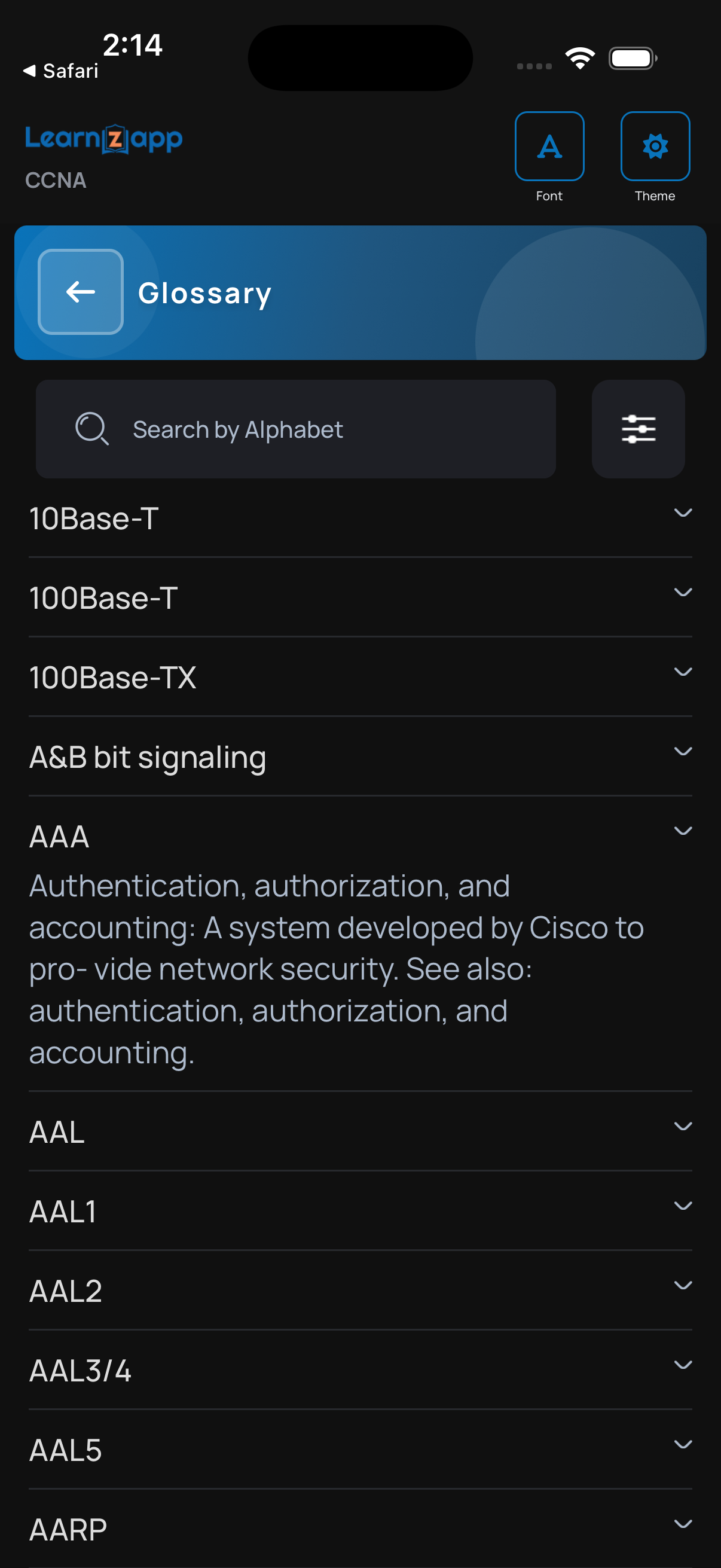Tap the battery indicator icon
The height and width of the screenshot is (1568, 721).
631,57
